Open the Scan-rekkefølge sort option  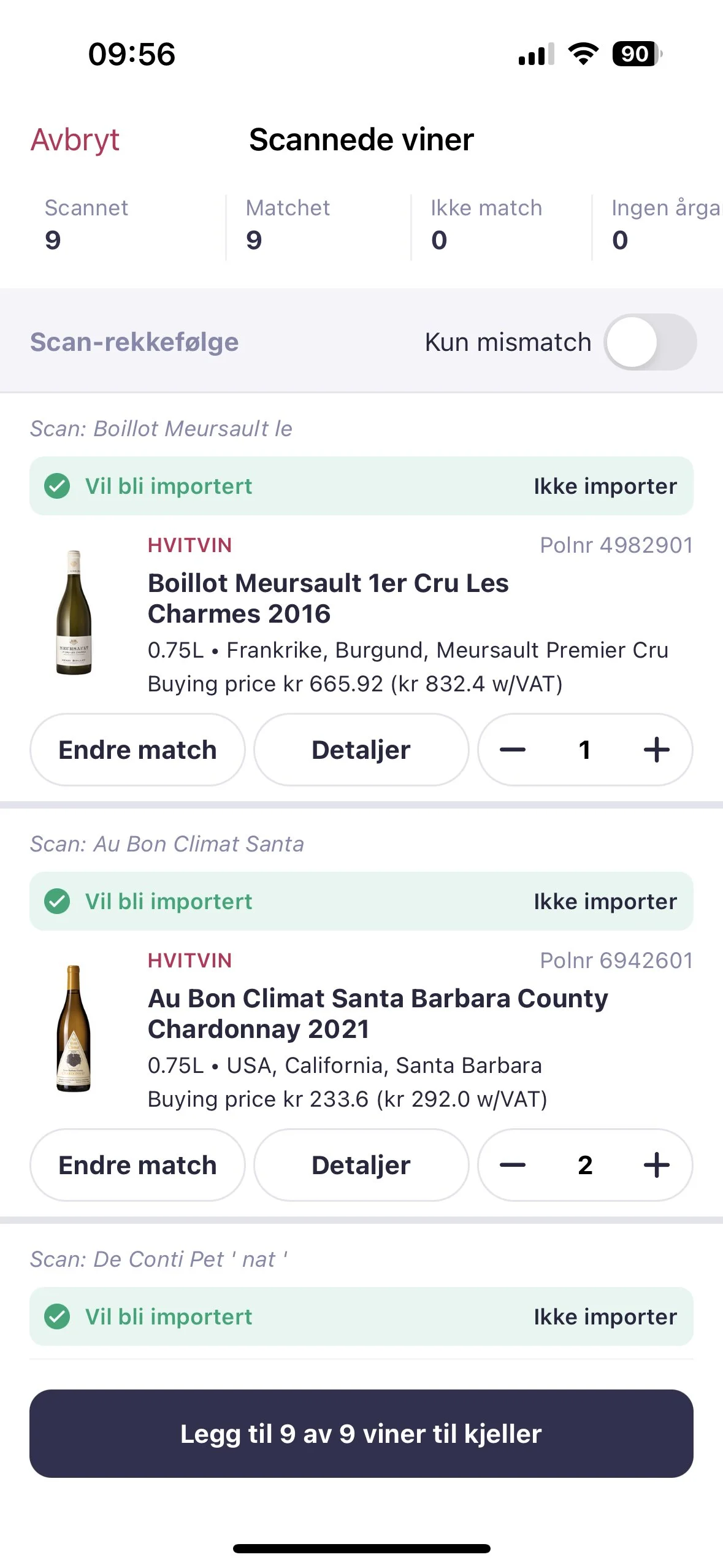(134, 342)
